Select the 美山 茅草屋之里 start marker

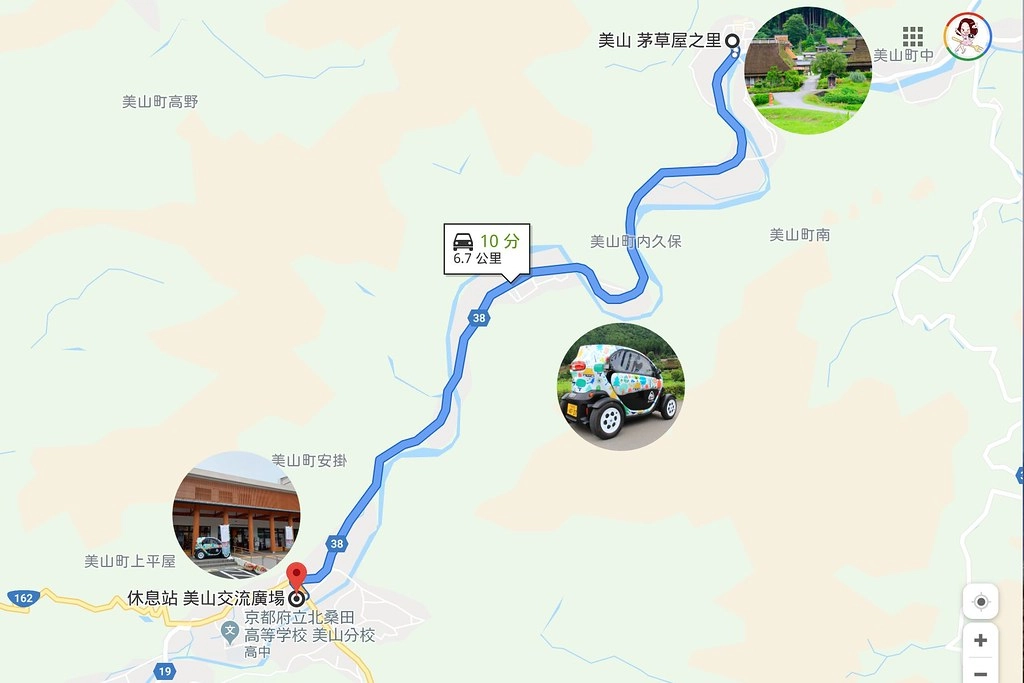pos(732,41)
